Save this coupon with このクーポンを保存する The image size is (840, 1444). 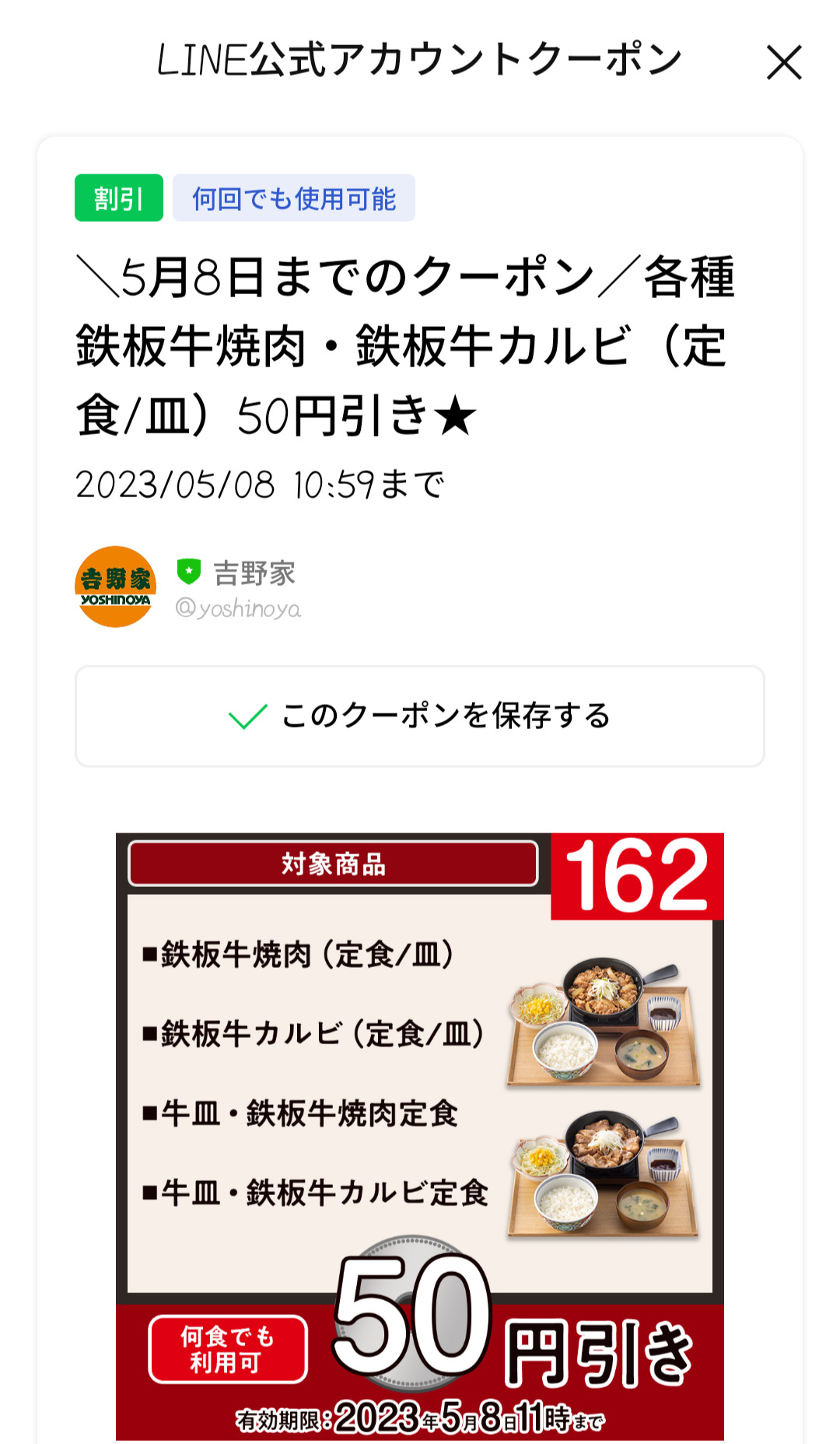coord(420,716)
